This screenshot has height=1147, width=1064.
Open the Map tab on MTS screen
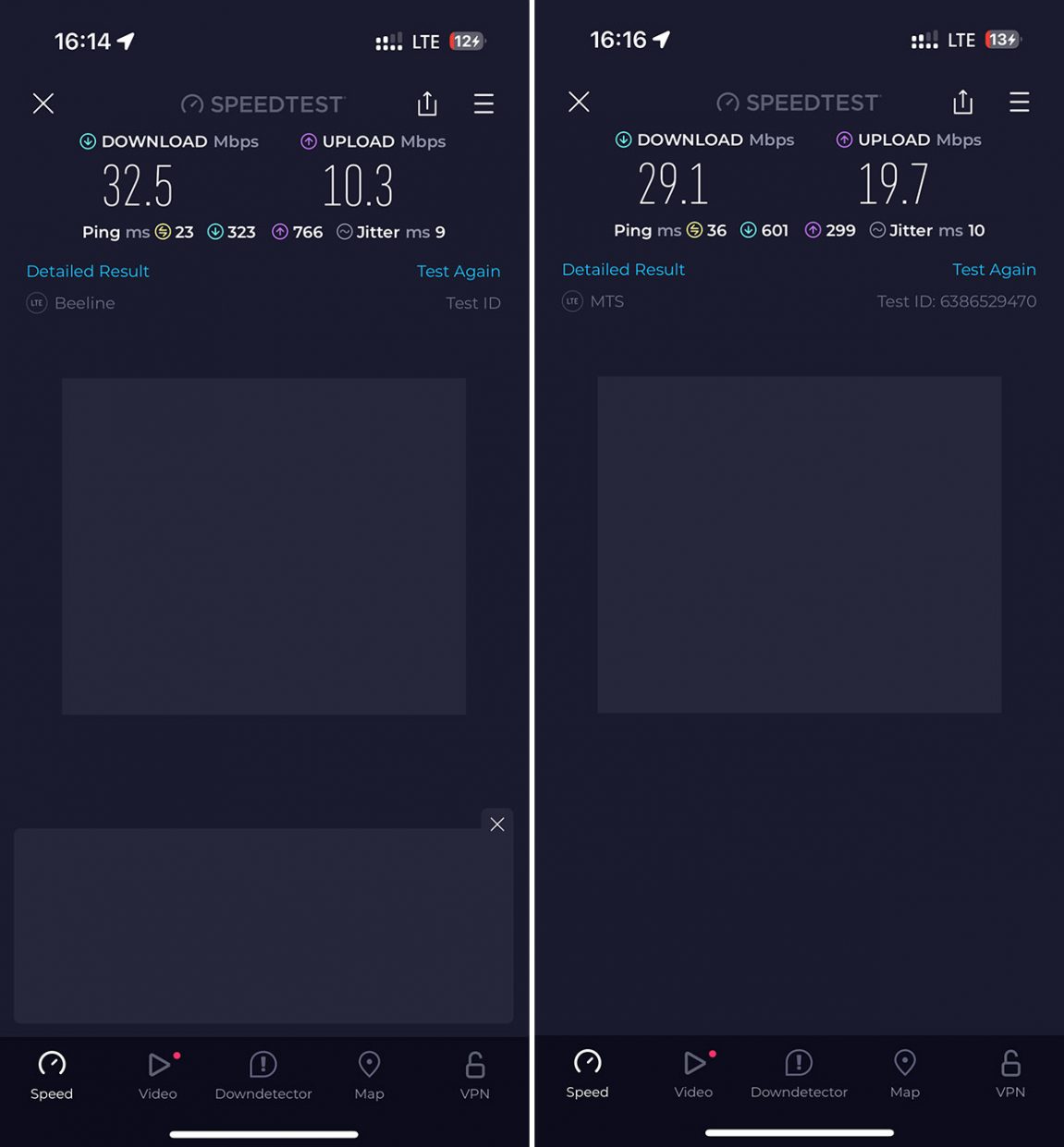click(905, 1074)
